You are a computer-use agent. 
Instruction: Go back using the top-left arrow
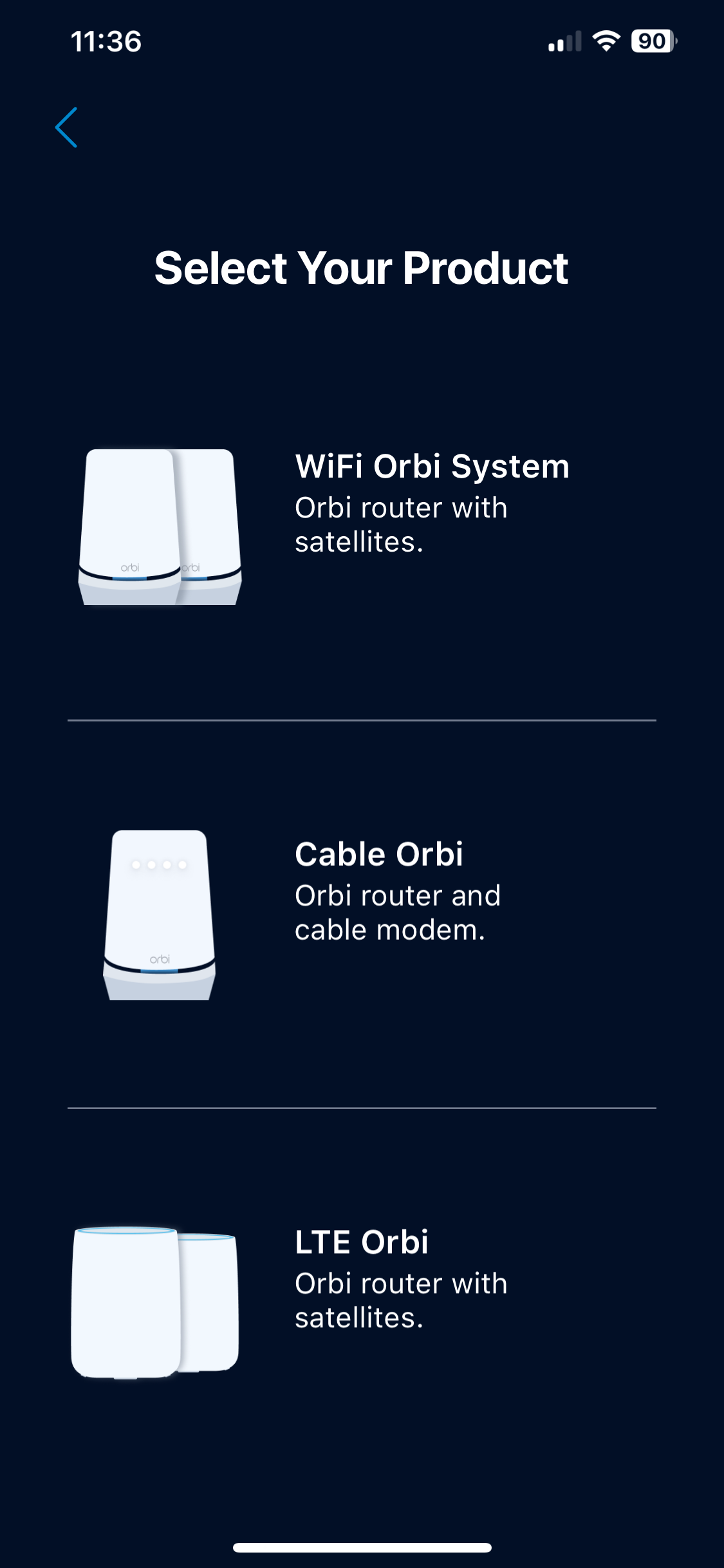[66, 127]
